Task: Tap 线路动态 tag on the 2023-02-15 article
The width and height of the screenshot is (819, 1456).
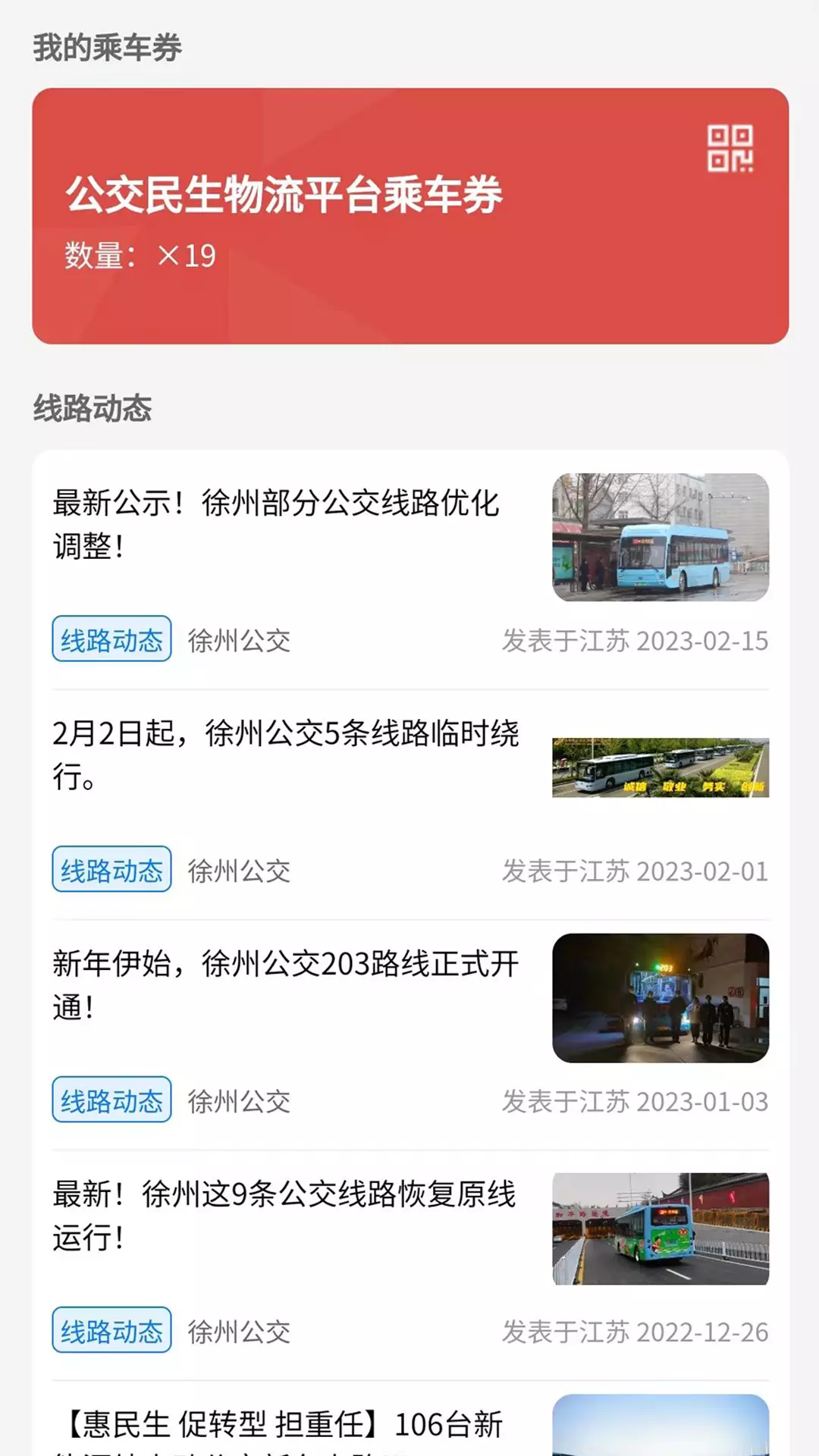Action: (111, 639)
